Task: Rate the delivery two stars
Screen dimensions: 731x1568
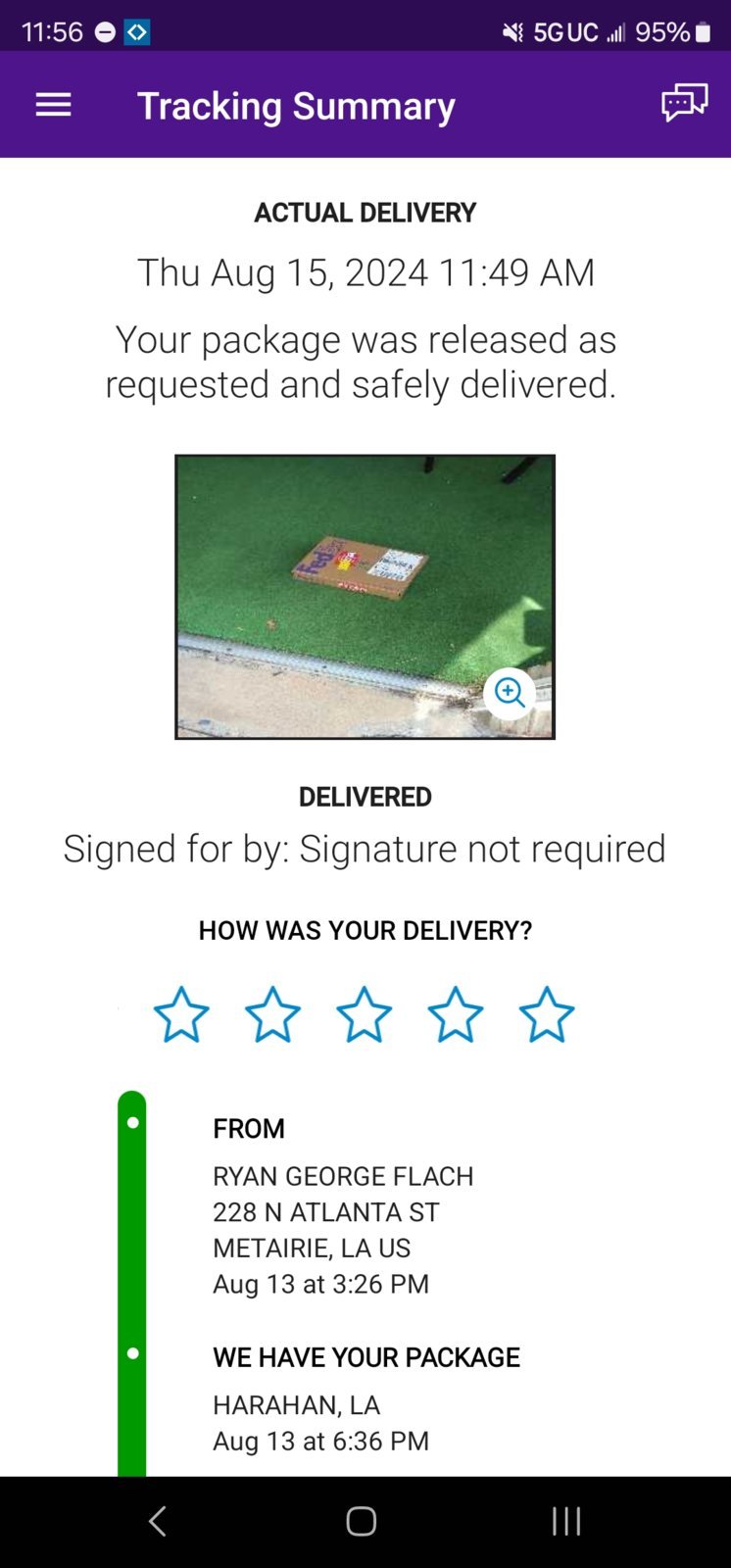Action: click(x=272, y=1014)
